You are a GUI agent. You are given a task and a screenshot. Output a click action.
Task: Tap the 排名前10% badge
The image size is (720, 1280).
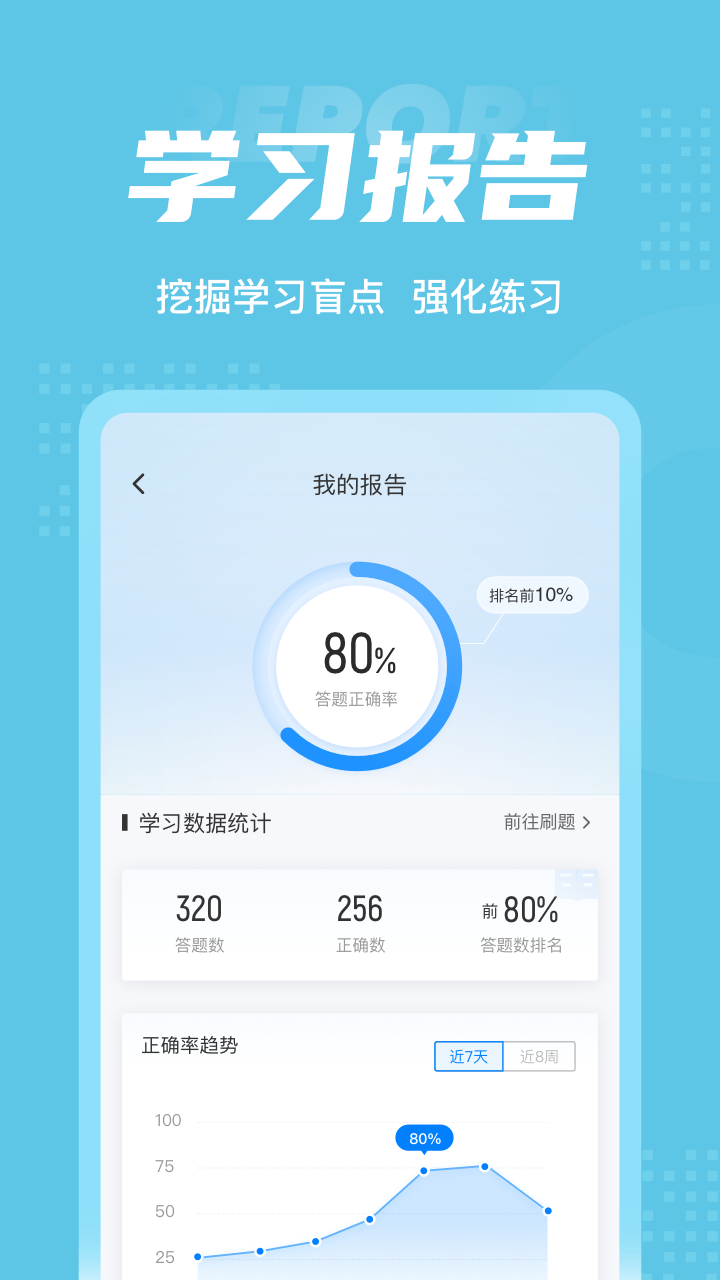coord(532,595)
